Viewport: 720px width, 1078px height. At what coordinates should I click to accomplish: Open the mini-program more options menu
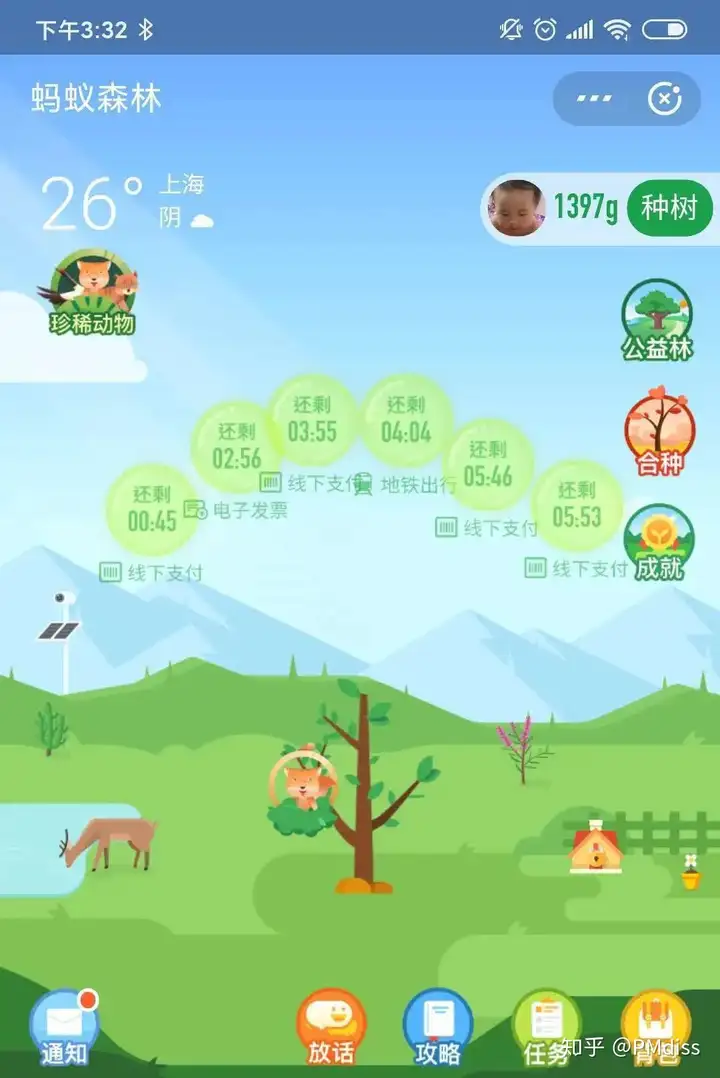tap(594, 98)
